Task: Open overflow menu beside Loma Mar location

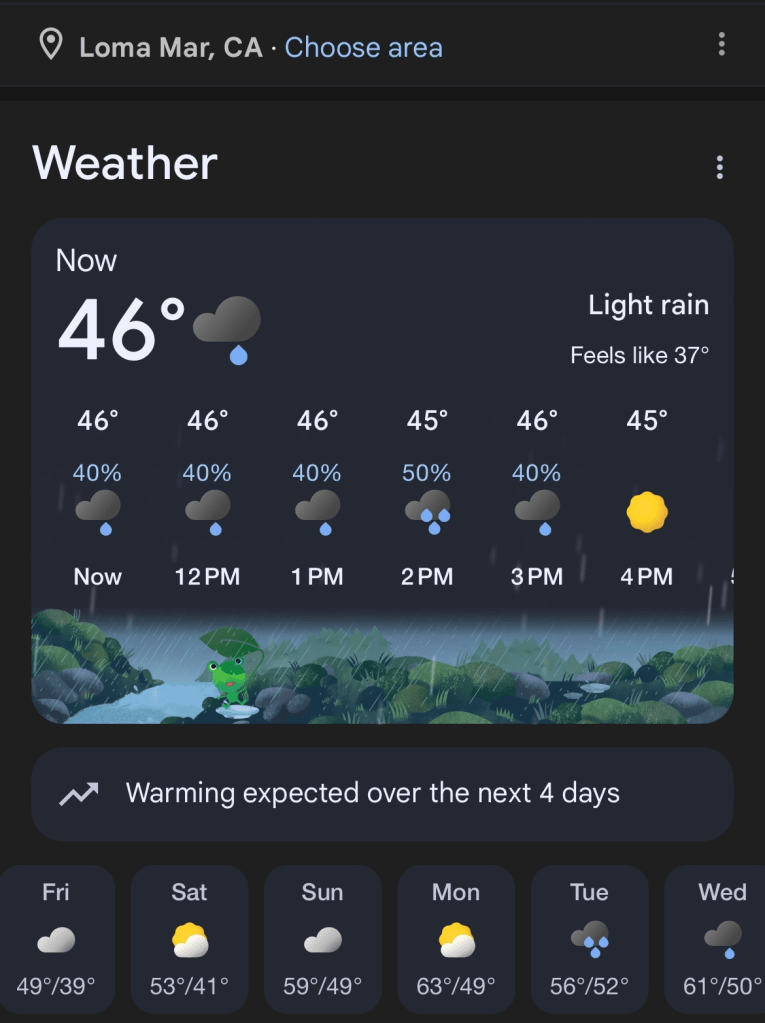Action: point(721,44)
